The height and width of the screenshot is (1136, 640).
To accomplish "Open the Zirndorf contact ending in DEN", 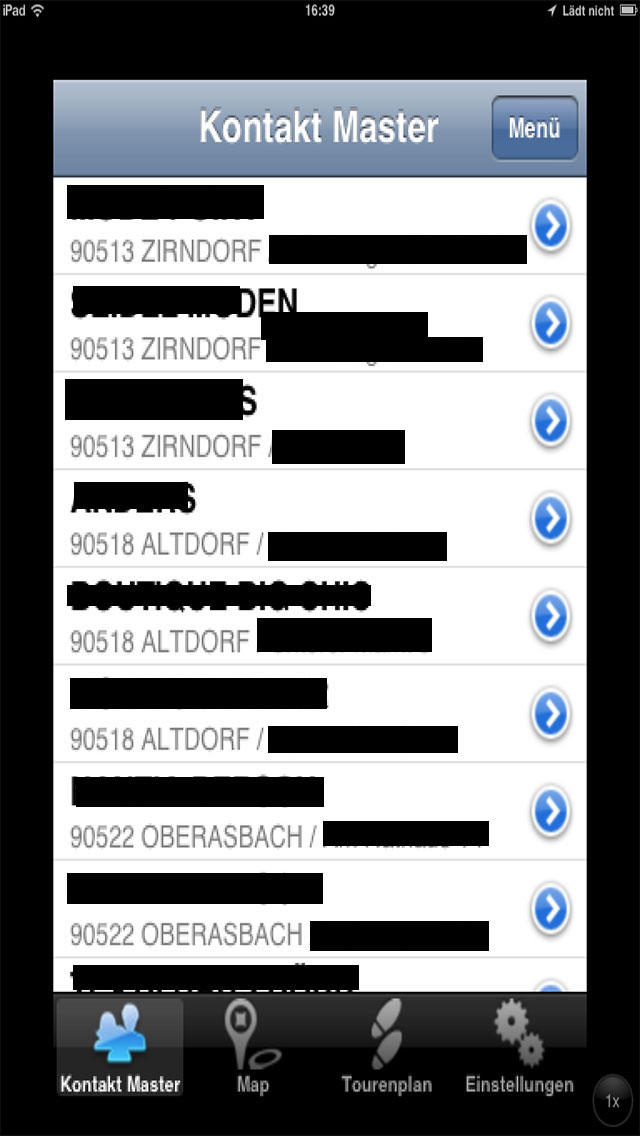I will [x=320, y=323].
